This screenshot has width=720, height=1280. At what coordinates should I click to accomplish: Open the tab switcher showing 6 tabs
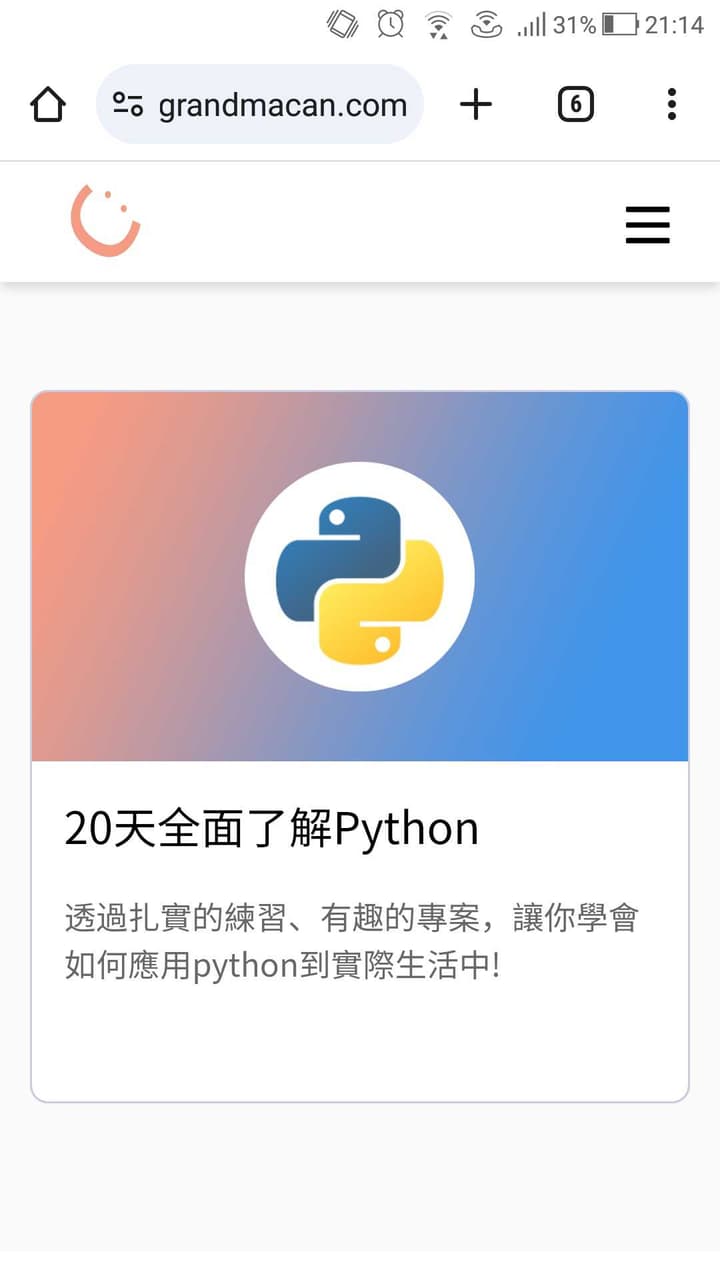pyautogui.click(x=575, y=103)
